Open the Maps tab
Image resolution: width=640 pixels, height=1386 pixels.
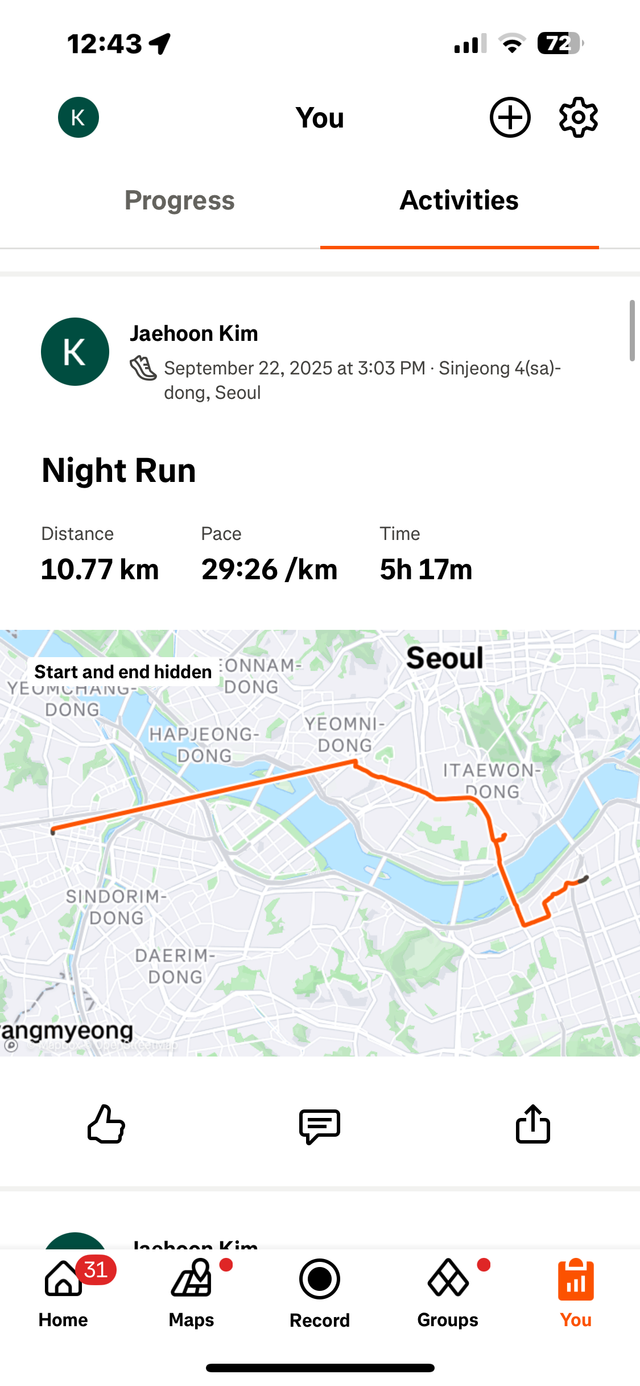191,1293
